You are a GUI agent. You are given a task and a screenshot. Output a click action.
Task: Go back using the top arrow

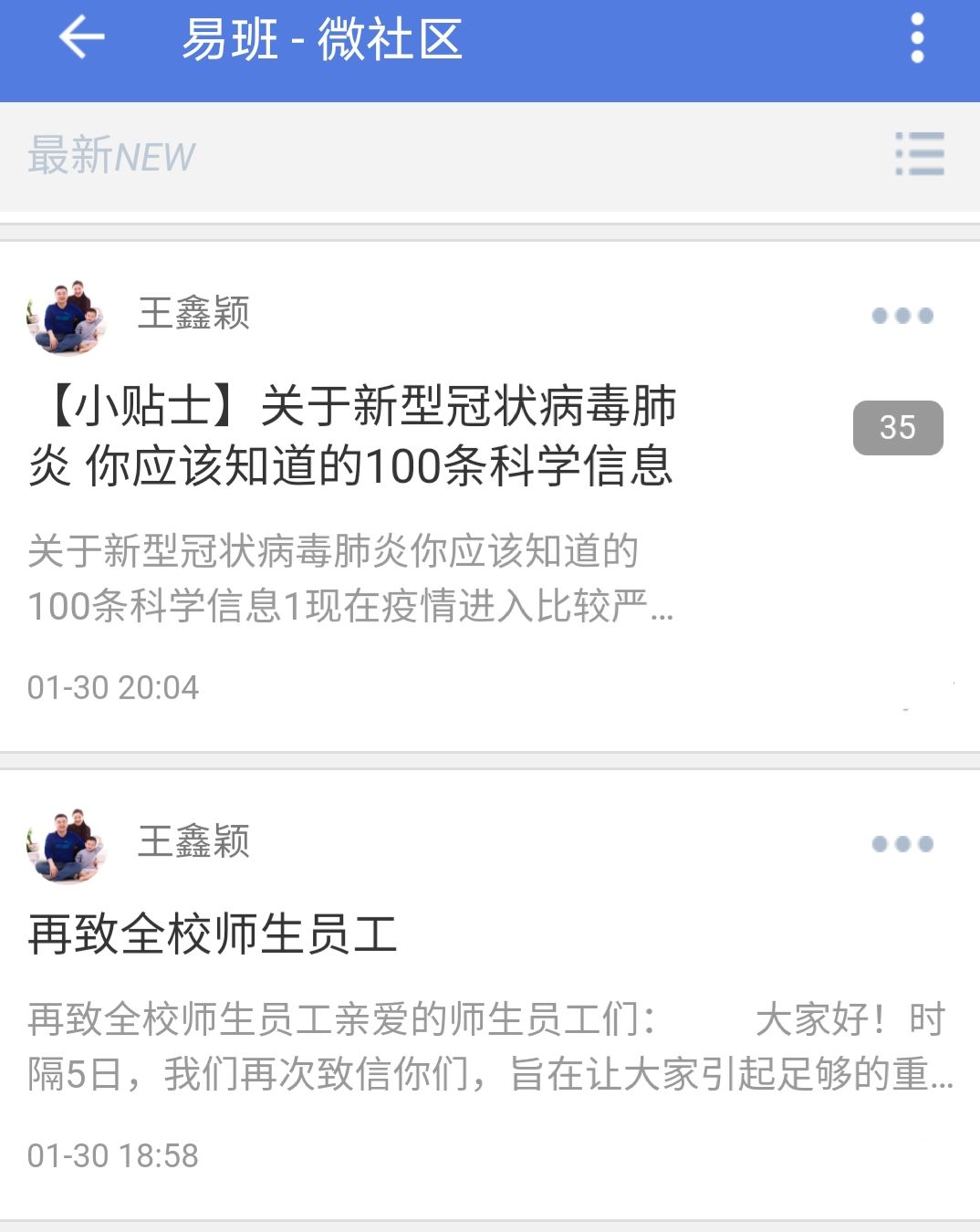pyautogui.click(x=82, y=38)
